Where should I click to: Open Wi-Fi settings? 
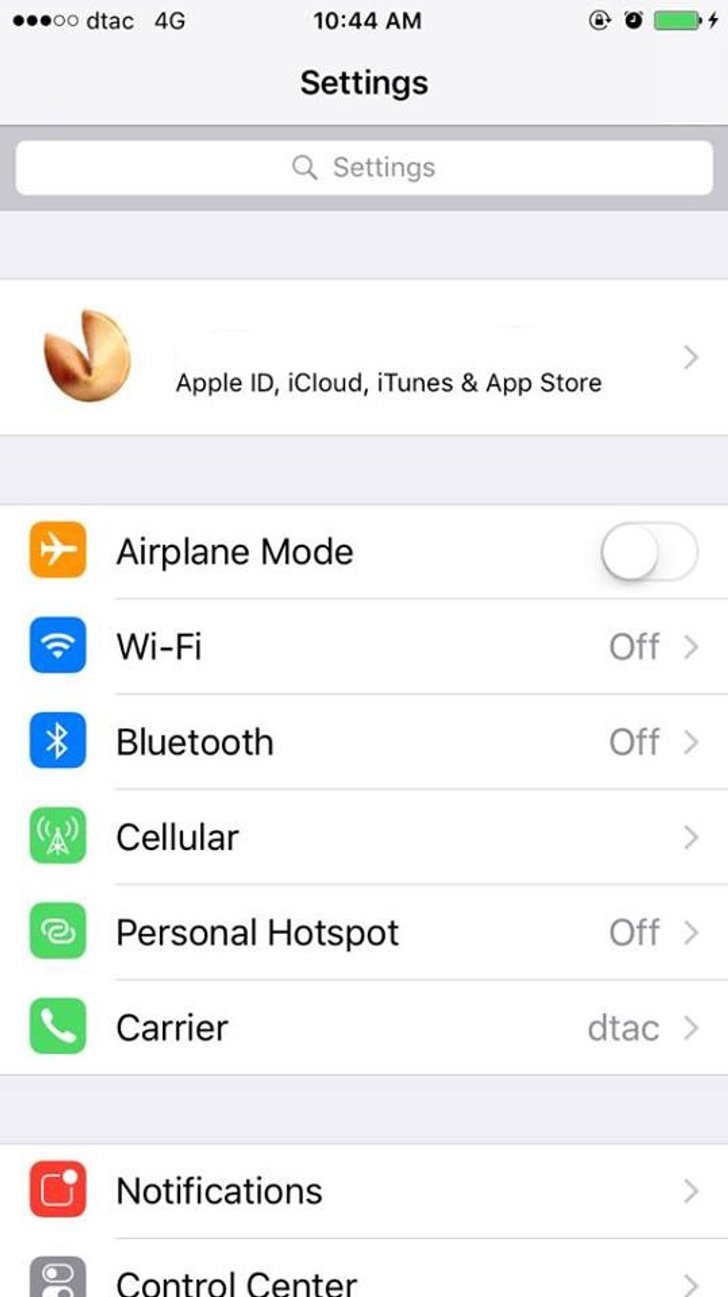pyautogui.click(x=364, y=647)
